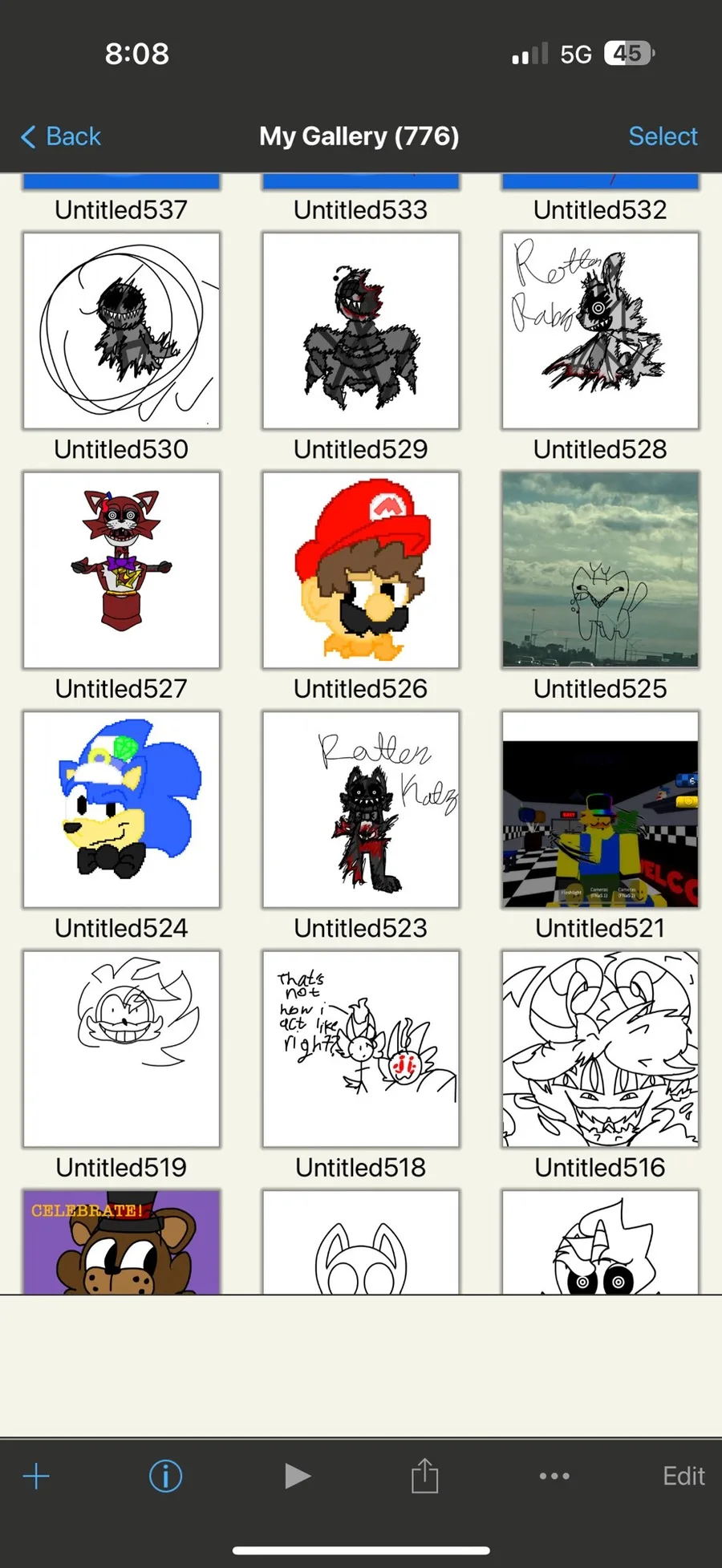Open drawing Untitled527
The height and width of the screenshot is (1568, 722).
(x=121, y=569)
